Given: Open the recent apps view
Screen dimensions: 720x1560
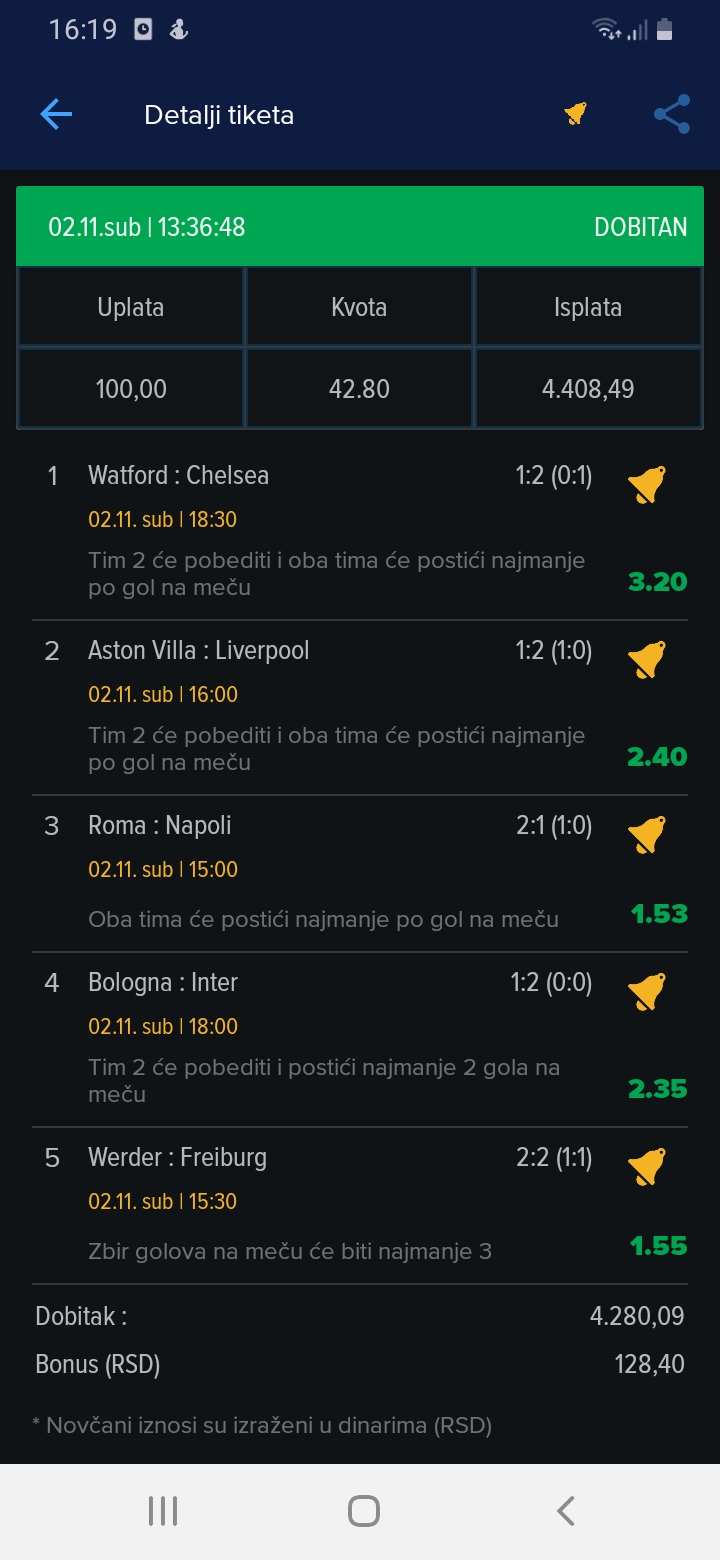Looking at the screenshot, I should click(x=163, y=1510).
